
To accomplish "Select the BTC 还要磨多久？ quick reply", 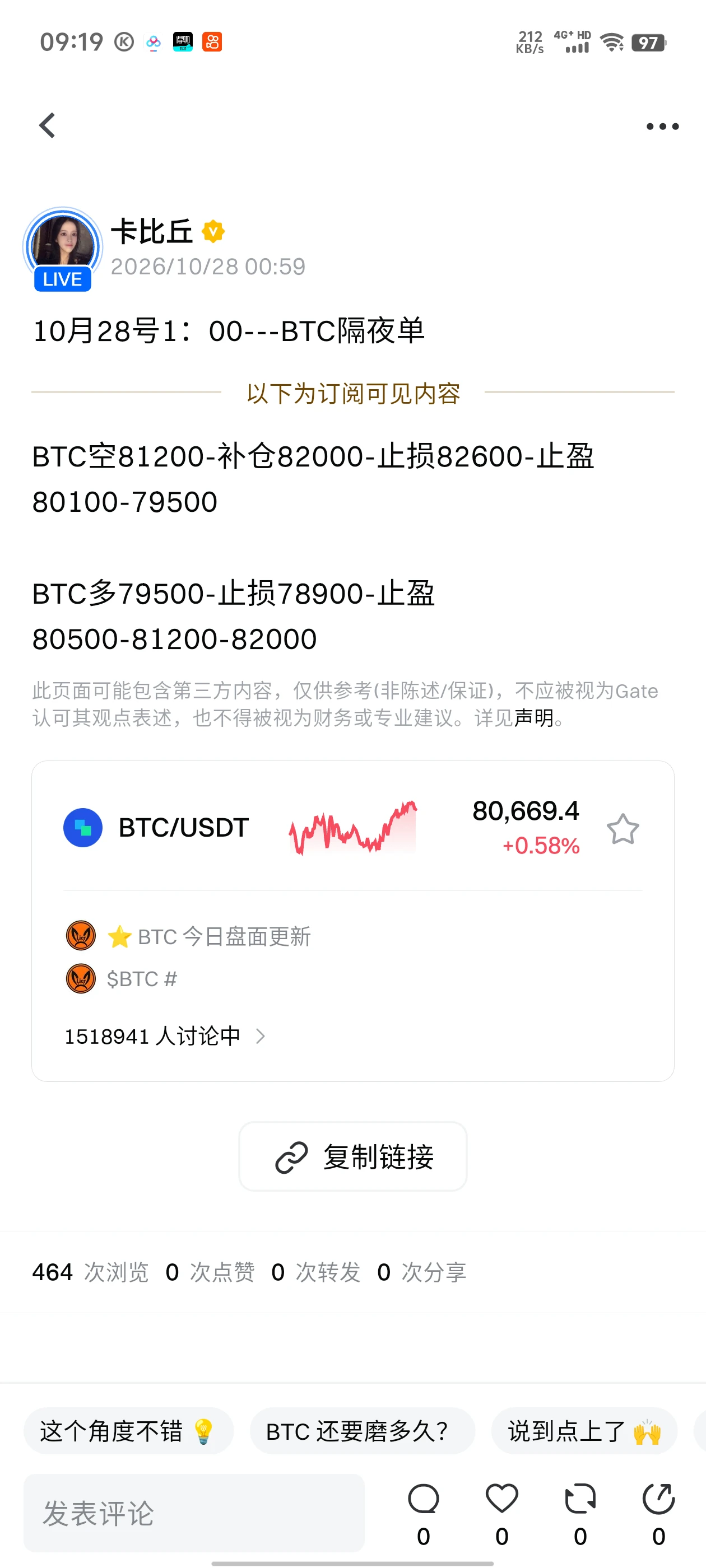I will (363, 1431).
